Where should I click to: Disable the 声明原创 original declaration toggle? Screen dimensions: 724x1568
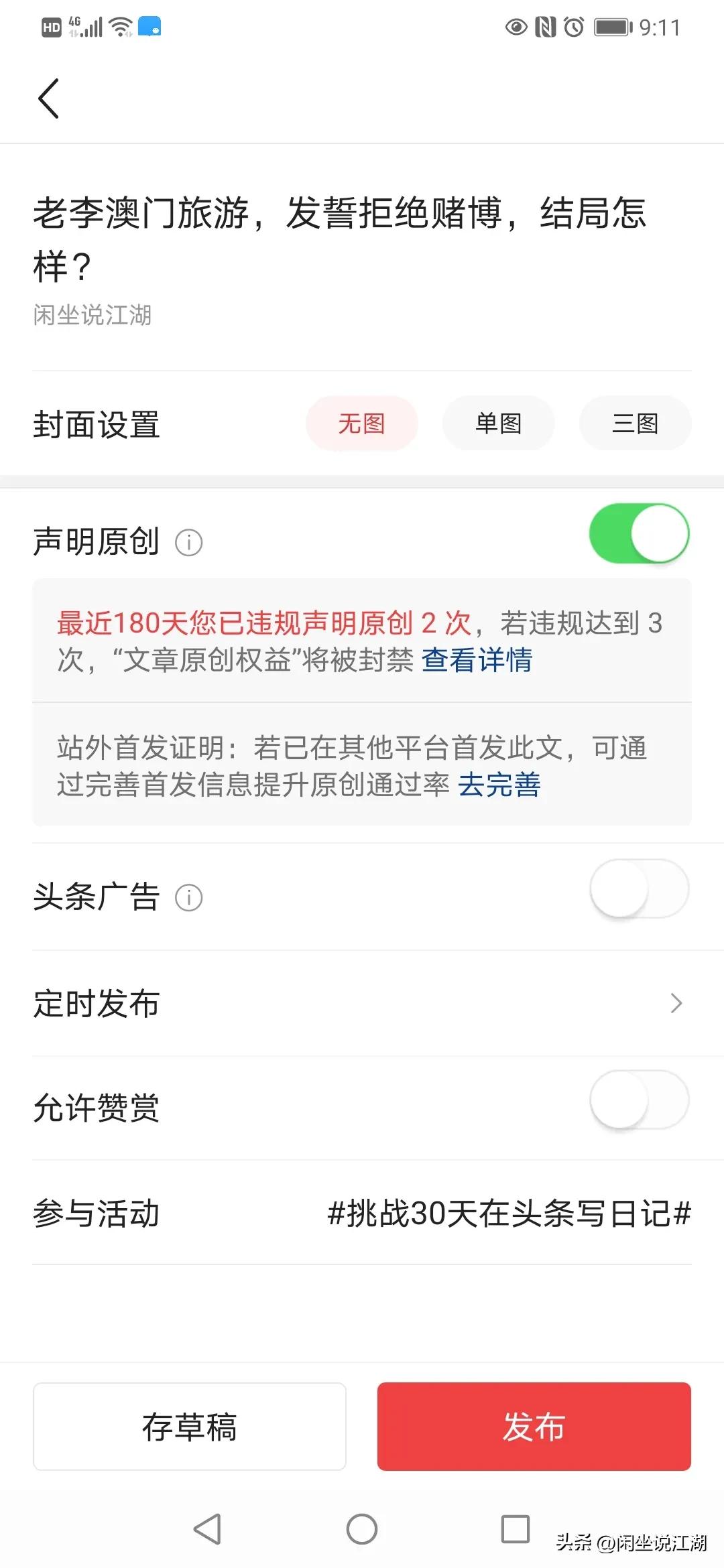638,533
